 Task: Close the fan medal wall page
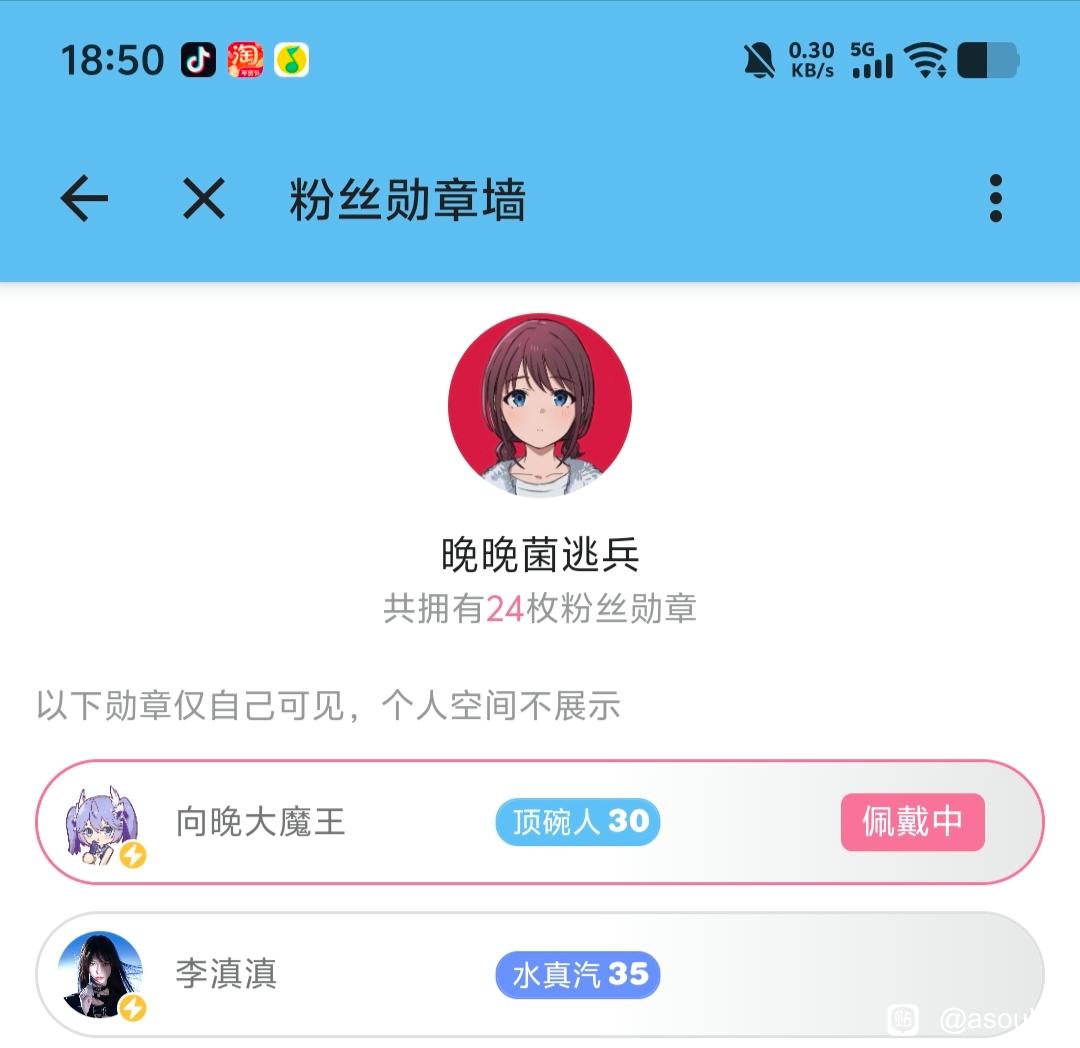point(204,199)
